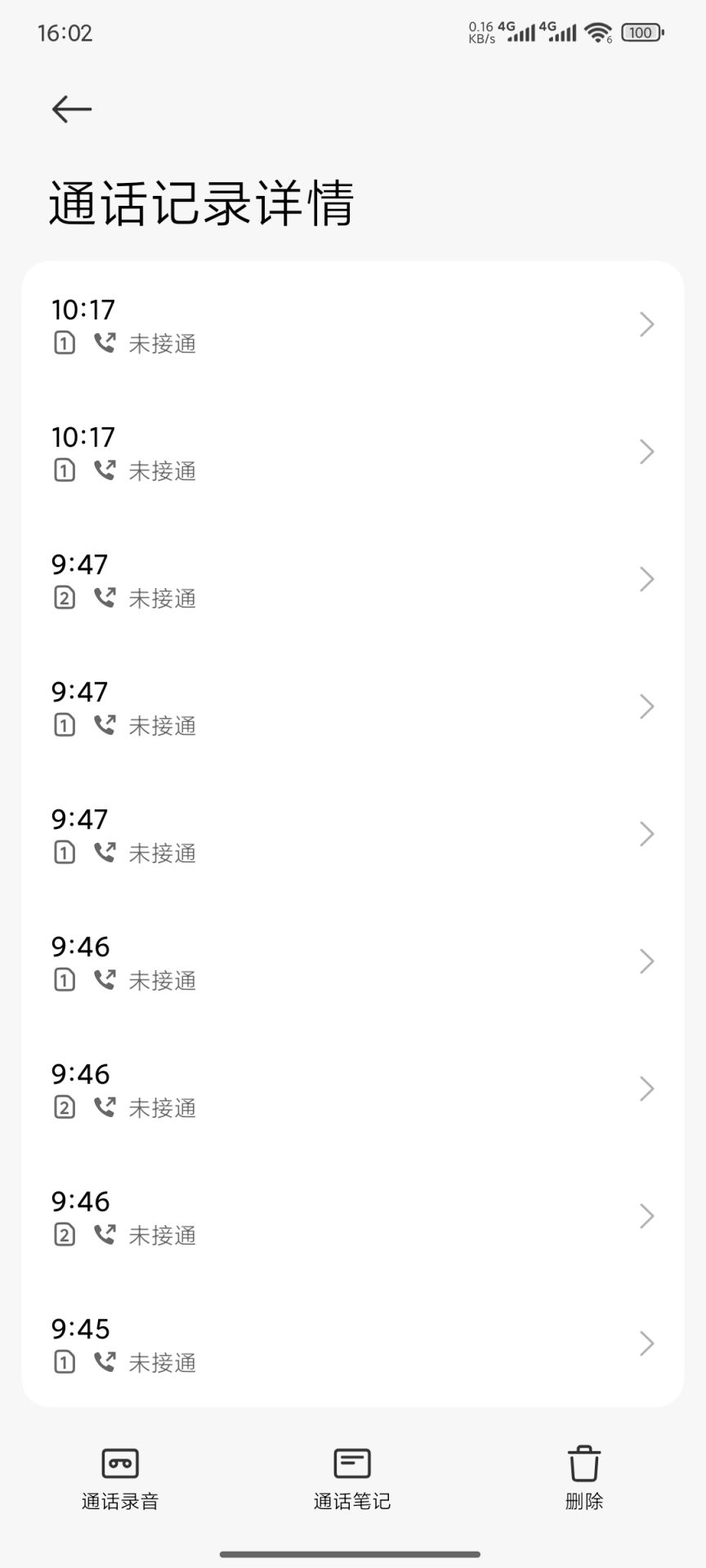This screenshot has width=706, height=1568.
Task: Click the missed call icon on the 9:45 entry
Action: tap(106, 1361)
